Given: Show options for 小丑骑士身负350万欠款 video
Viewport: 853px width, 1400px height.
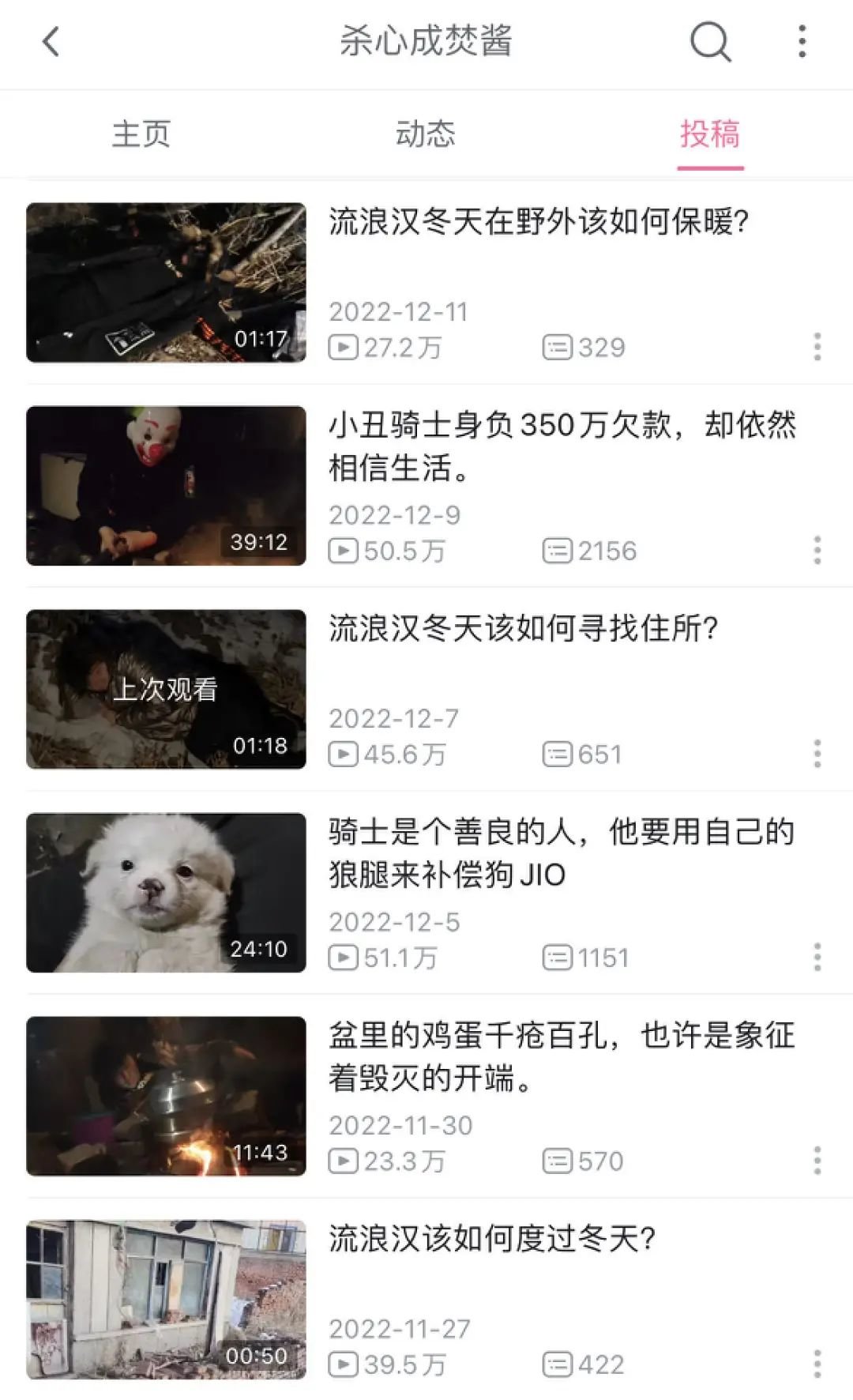Looking at the screenshot, I should [x=817, y=550].
